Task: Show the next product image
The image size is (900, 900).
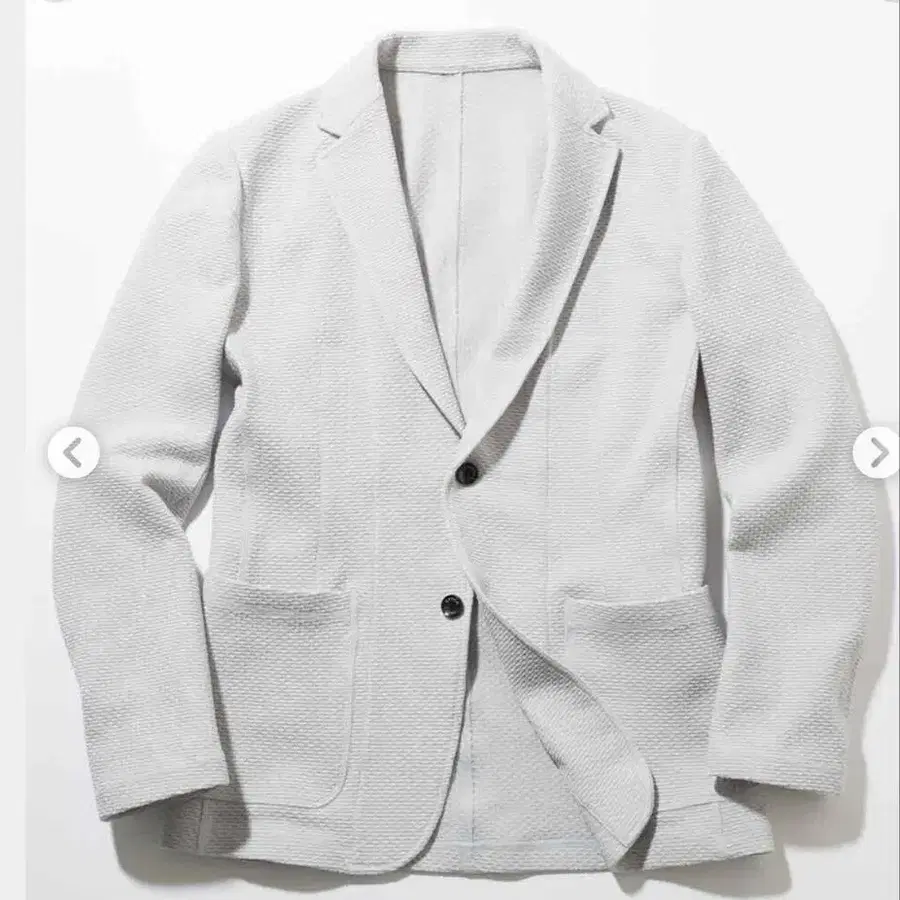Action: [878, 453]
